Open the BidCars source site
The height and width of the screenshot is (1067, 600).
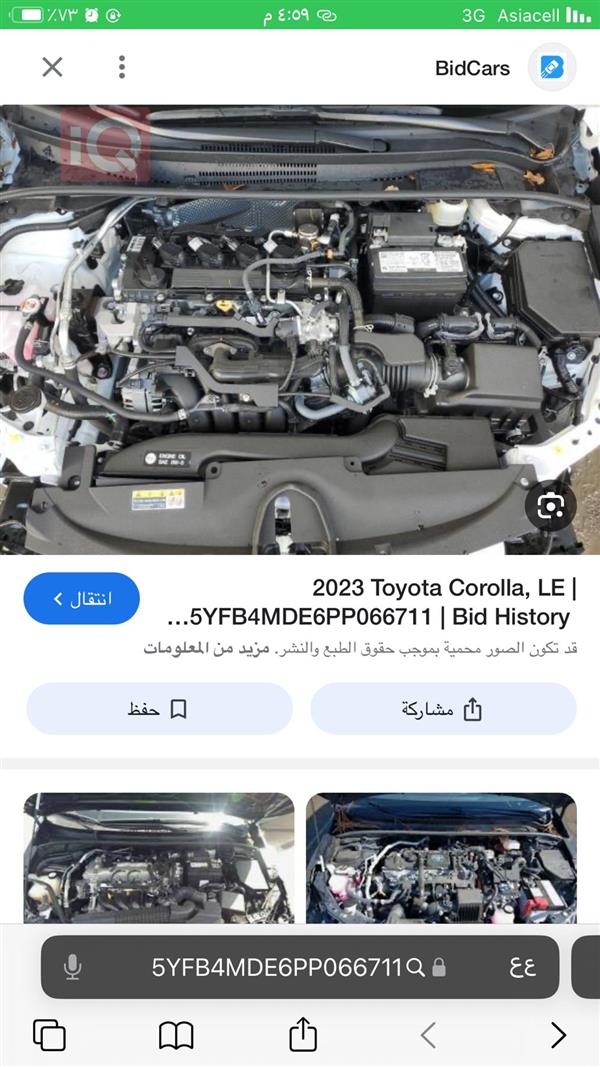472,68
